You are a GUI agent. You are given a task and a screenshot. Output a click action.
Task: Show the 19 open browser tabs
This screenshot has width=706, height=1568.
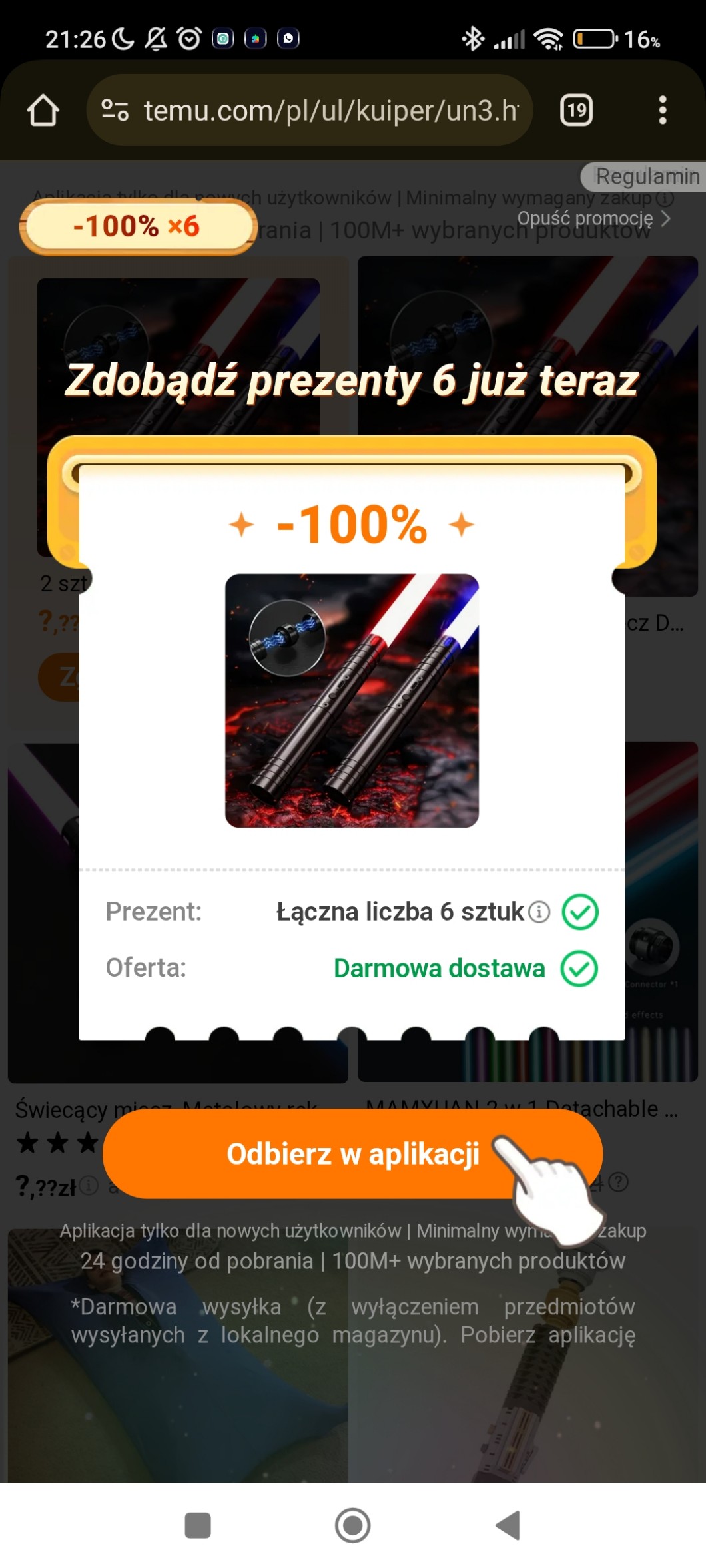coord(576,110)
